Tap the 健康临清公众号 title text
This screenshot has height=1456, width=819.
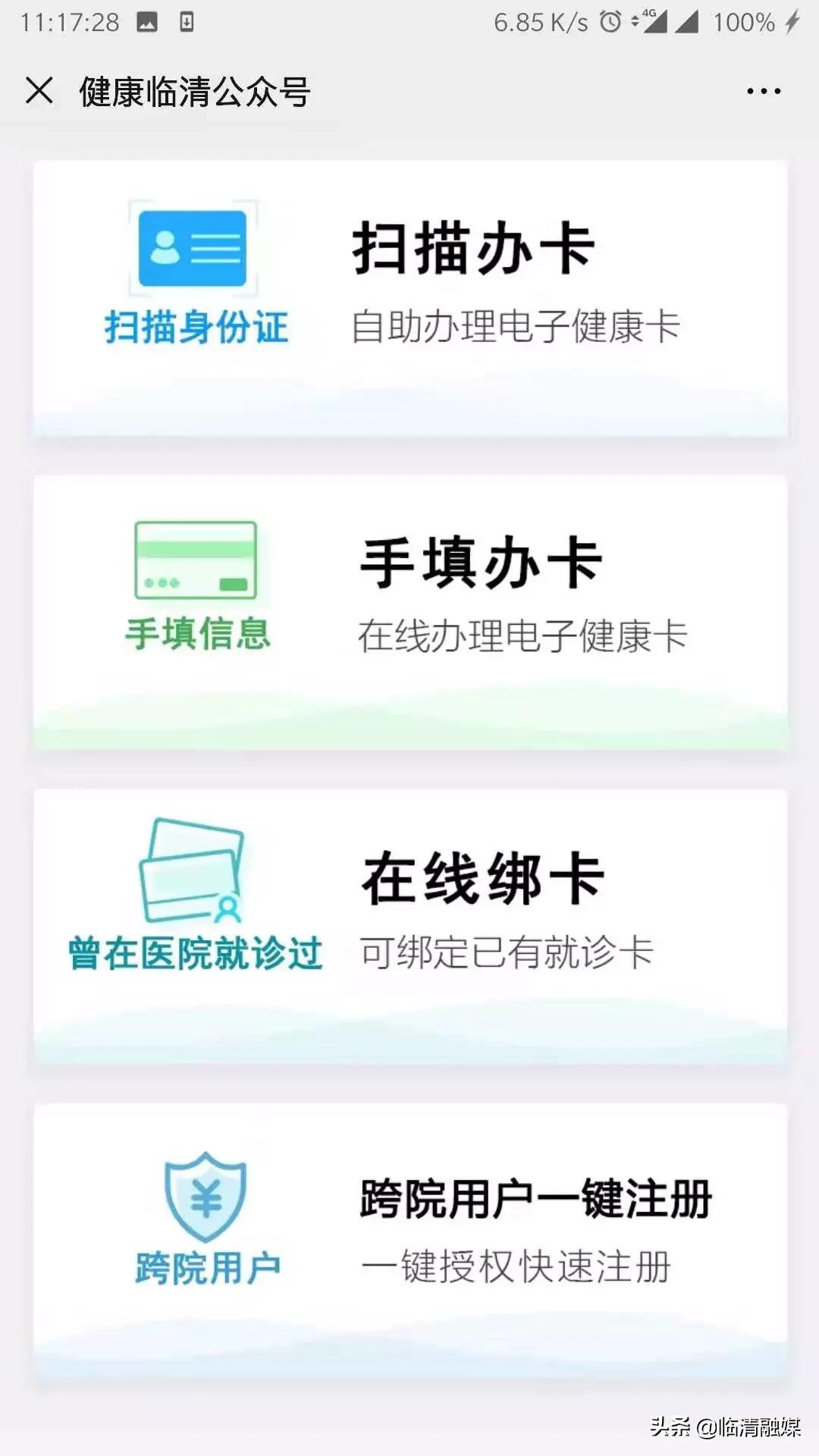pos(196,91)
